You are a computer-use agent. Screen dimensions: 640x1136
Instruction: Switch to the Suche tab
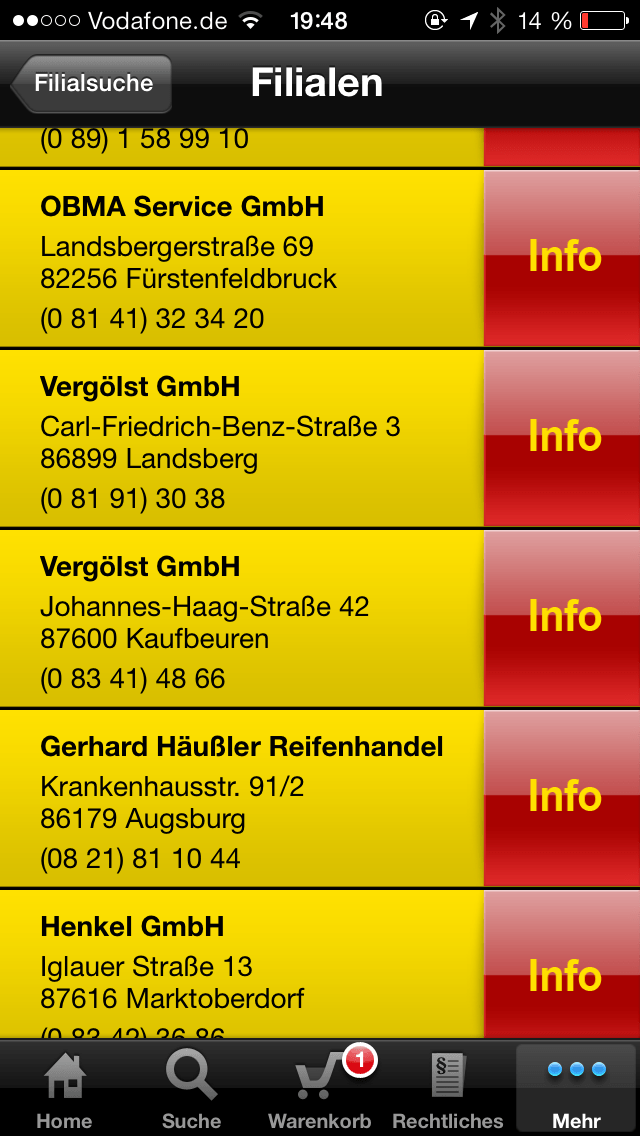(191, 1089)
